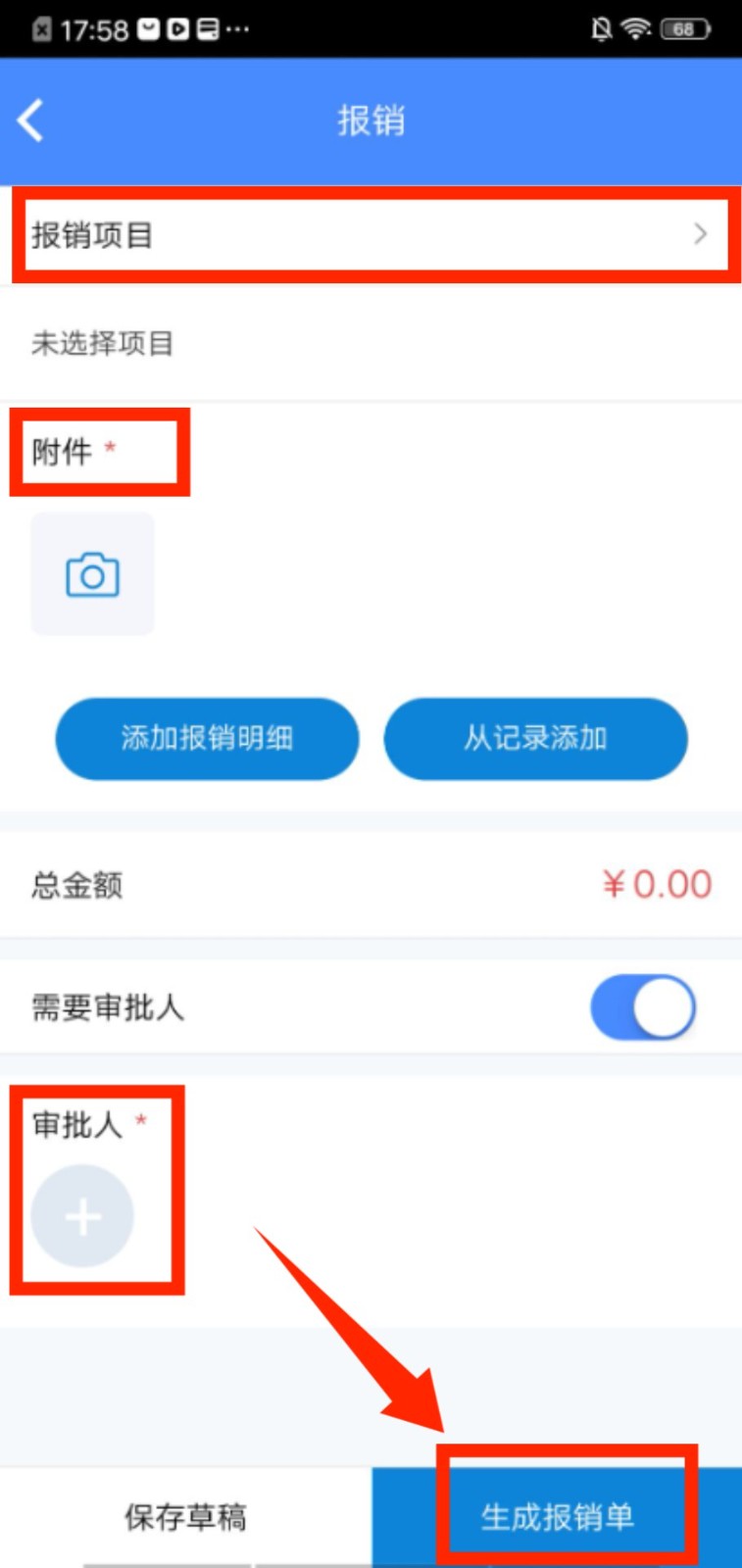The image size is (742, 1568).
Task: Go back from the 报销 page
Action: point(31,122)
